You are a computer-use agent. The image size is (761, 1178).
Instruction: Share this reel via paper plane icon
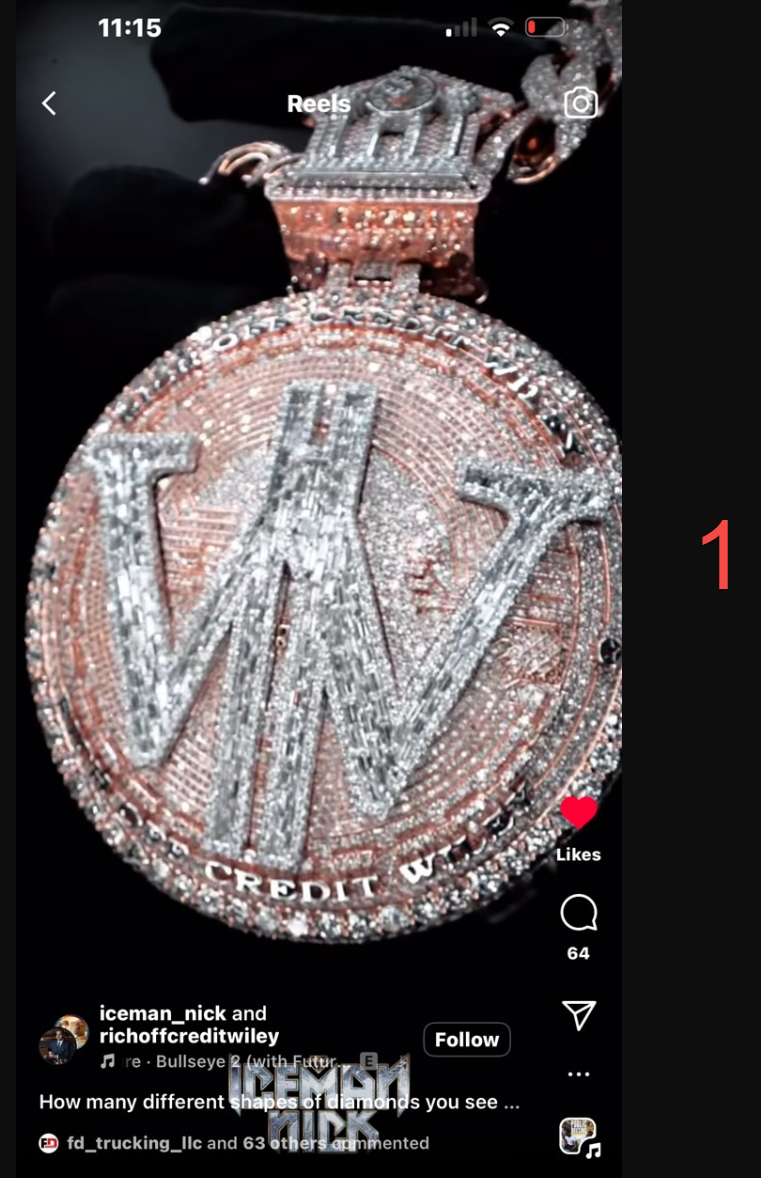pos(579,1015)
